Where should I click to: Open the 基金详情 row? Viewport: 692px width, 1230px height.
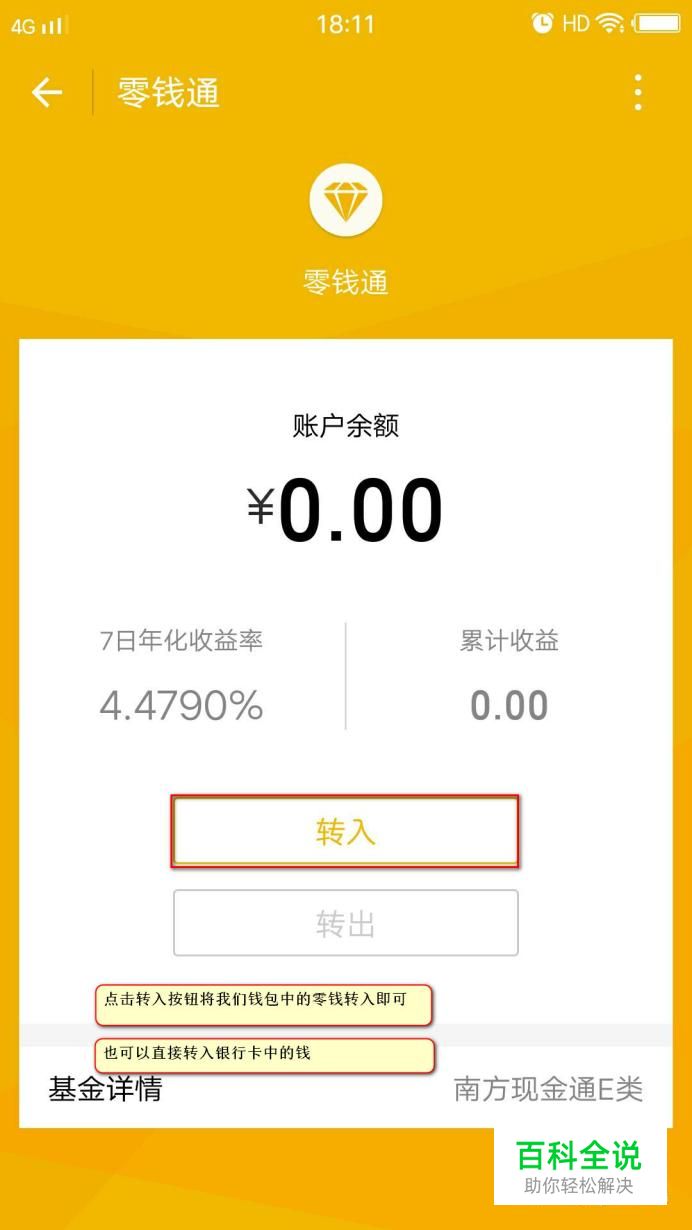click(345, 1089)
